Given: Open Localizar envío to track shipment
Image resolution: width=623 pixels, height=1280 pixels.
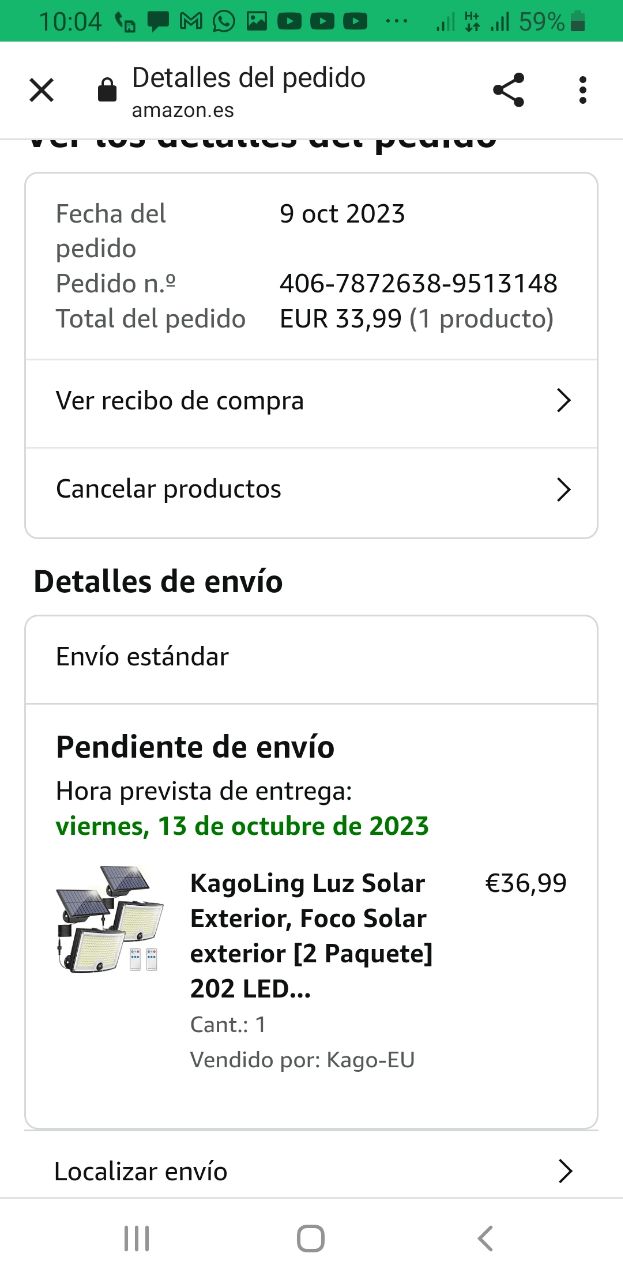Looking at the screenshot, I should [x=311, y=1171].
